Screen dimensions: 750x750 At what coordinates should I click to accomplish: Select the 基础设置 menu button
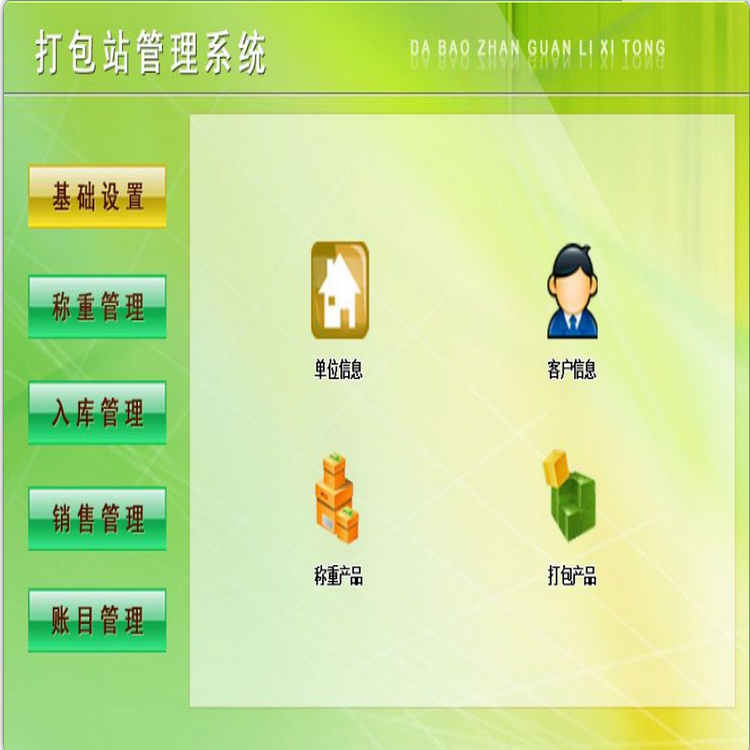(x=97, y=197)
